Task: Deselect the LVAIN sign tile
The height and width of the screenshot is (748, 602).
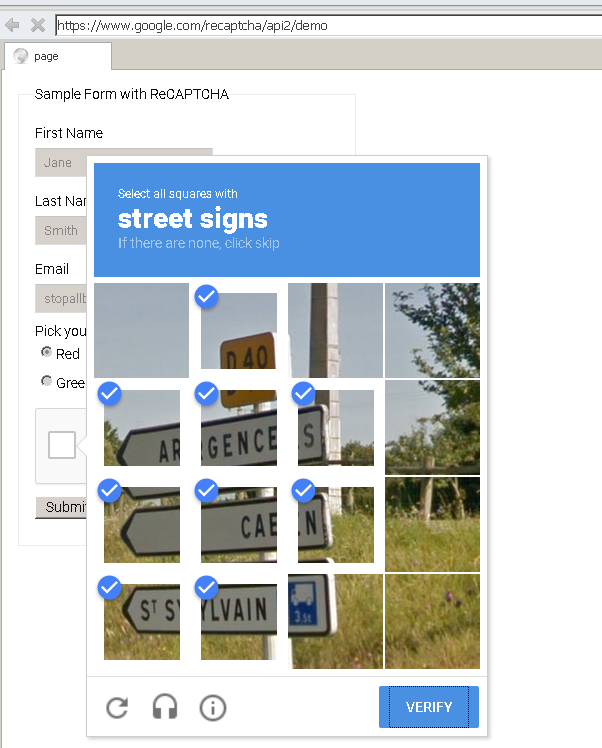Action: tap(238, 621)
